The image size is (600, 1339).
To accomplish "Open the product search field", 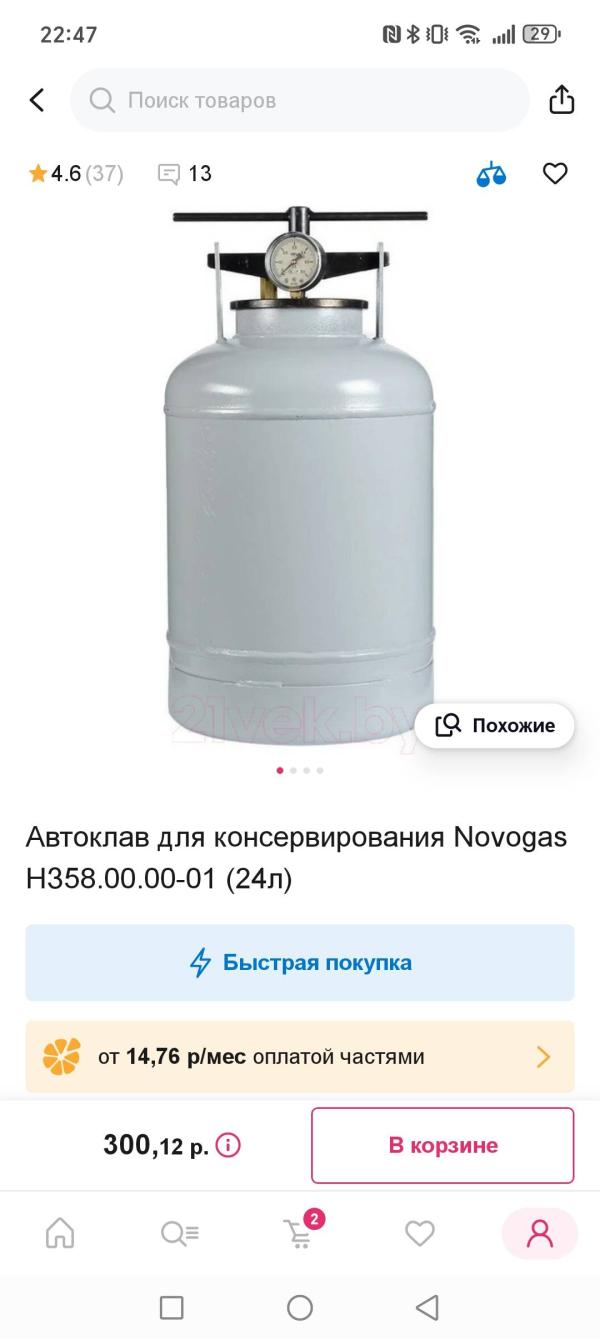I will click(300, 100).
